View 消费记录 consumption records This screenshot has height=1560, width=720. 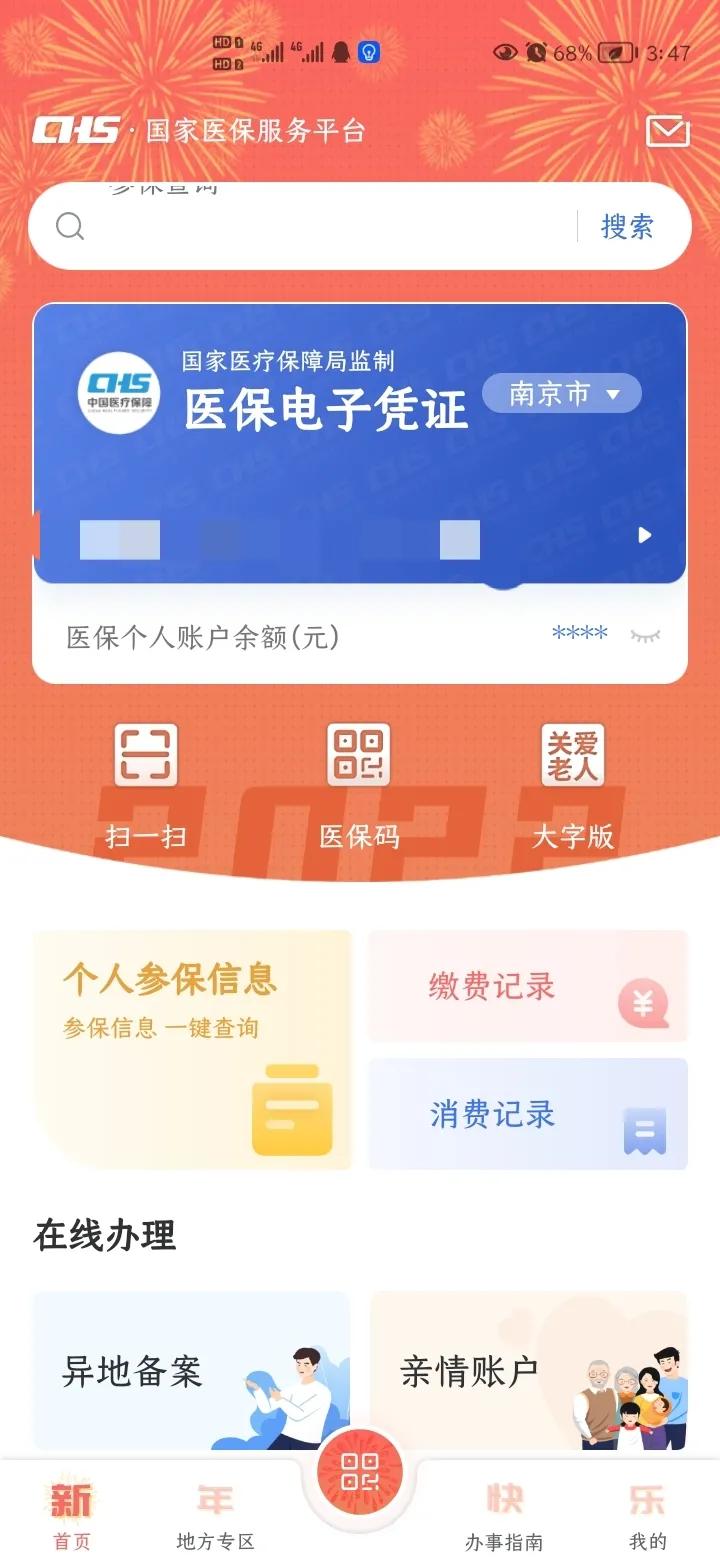click(528, 1114)
